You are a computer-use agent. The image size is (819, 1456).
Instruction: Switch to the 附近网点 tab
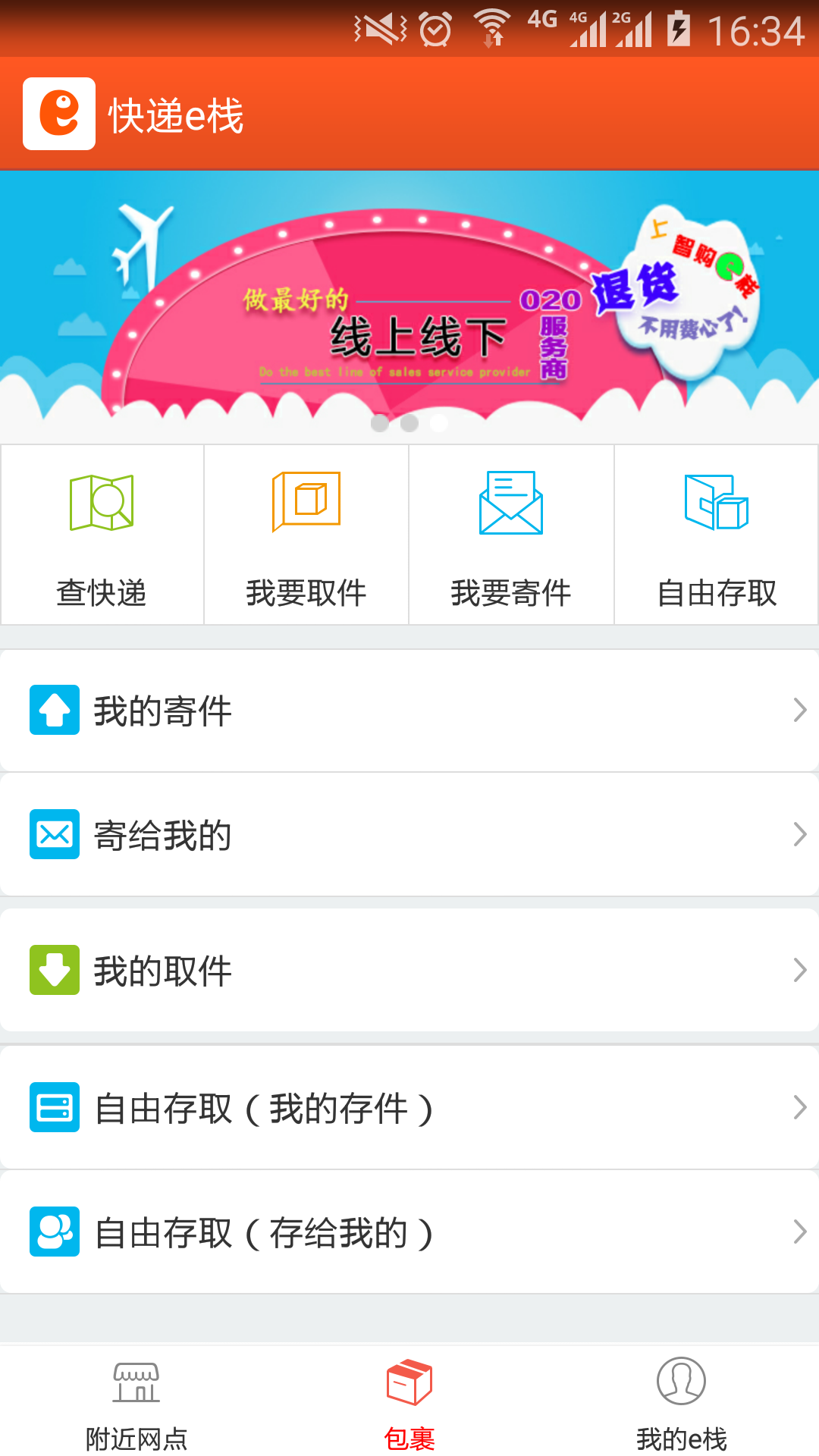point(136,1403)
